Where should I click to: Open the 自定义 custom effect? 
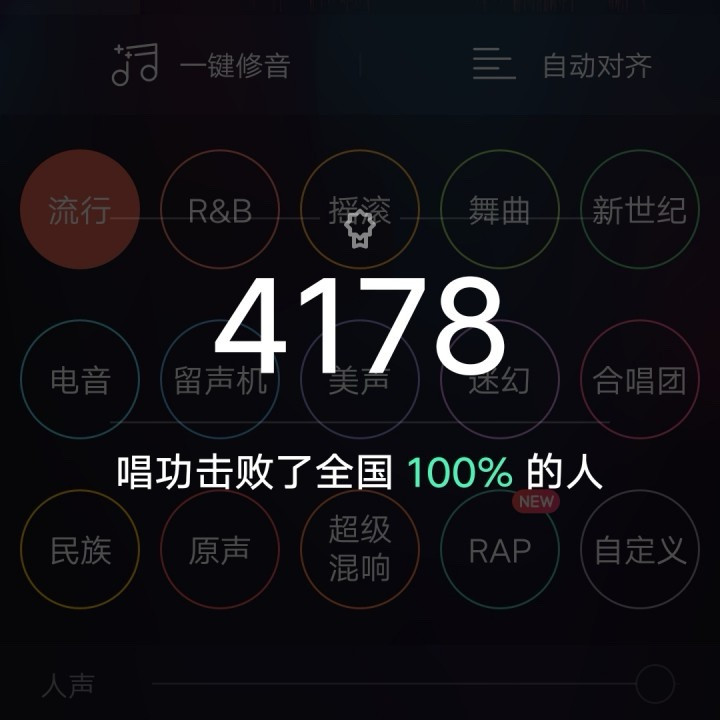pyautogui.click(x=640, y=549)
